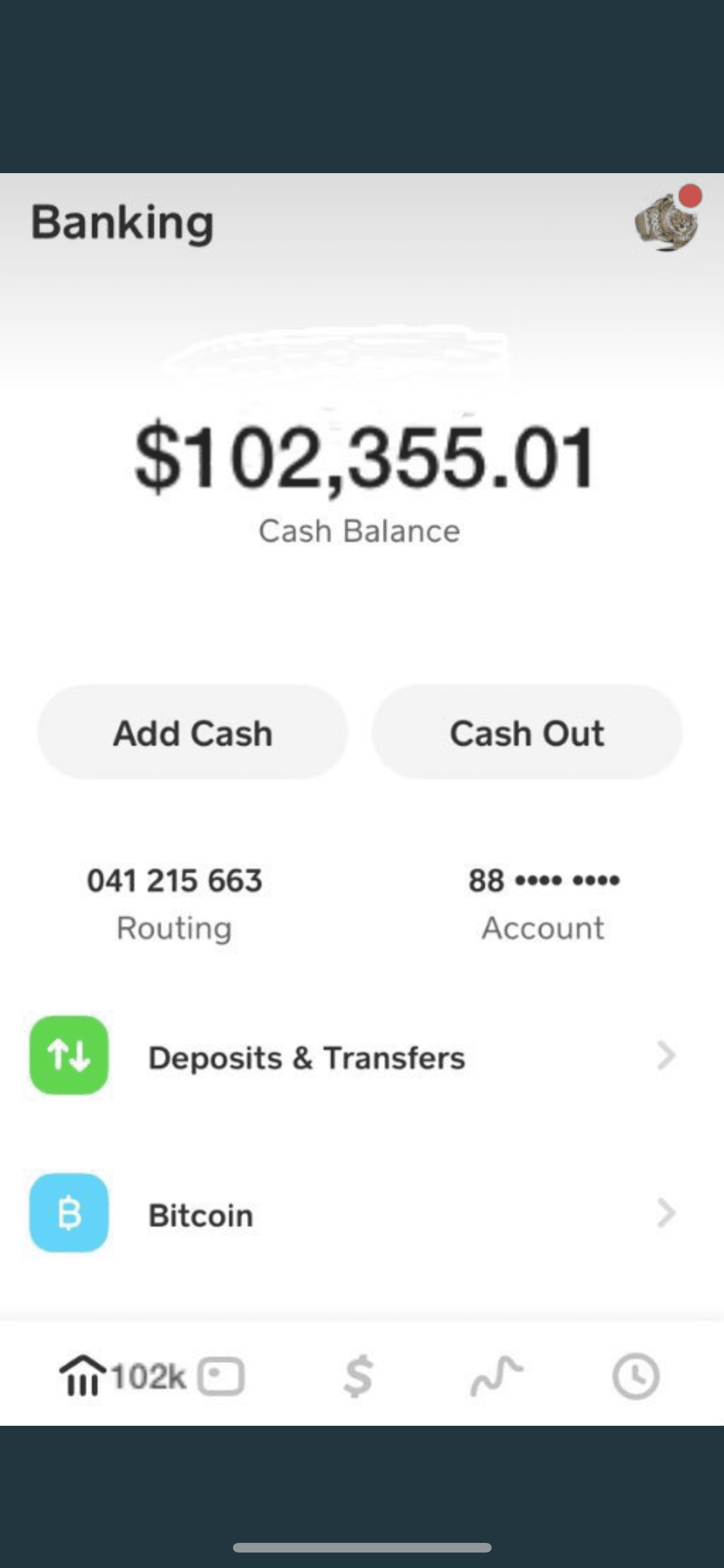Tap the Banking header title
This screenshot has height=1568, width=724.
(122, 223)
